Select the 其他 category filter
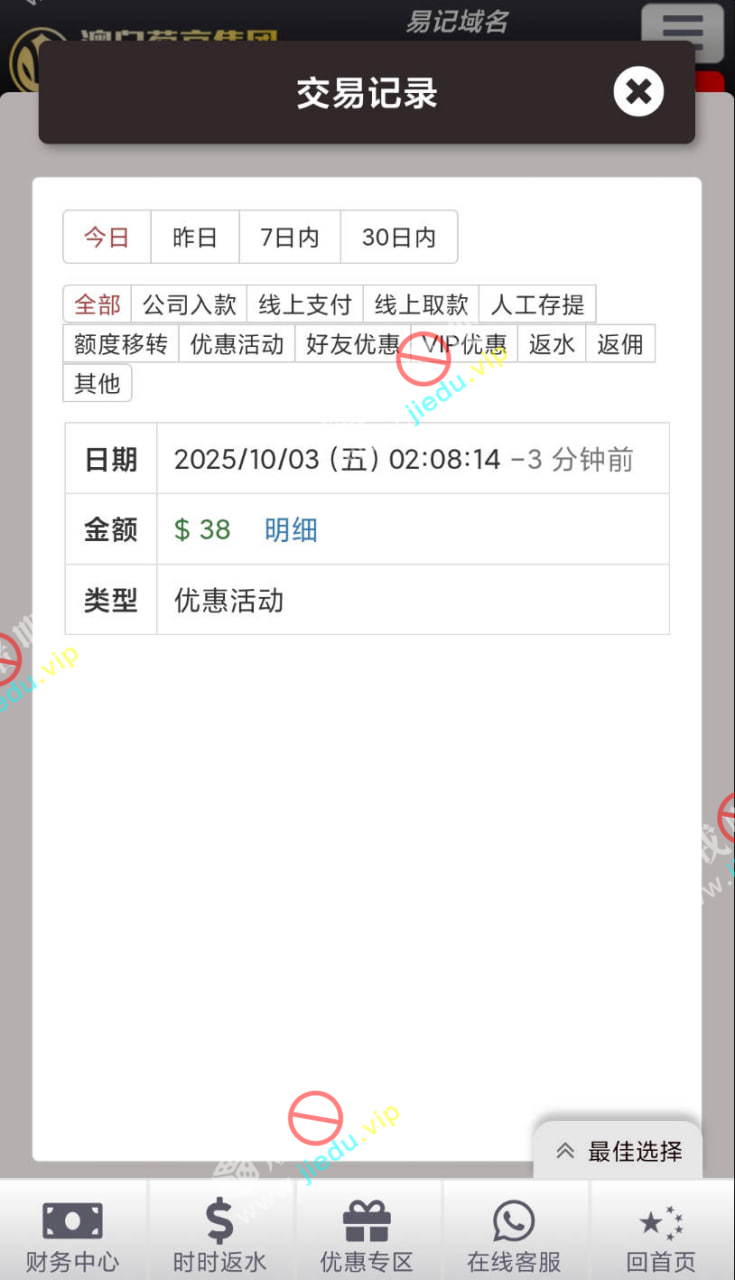 pyautogui.click(x=97, y=383)
